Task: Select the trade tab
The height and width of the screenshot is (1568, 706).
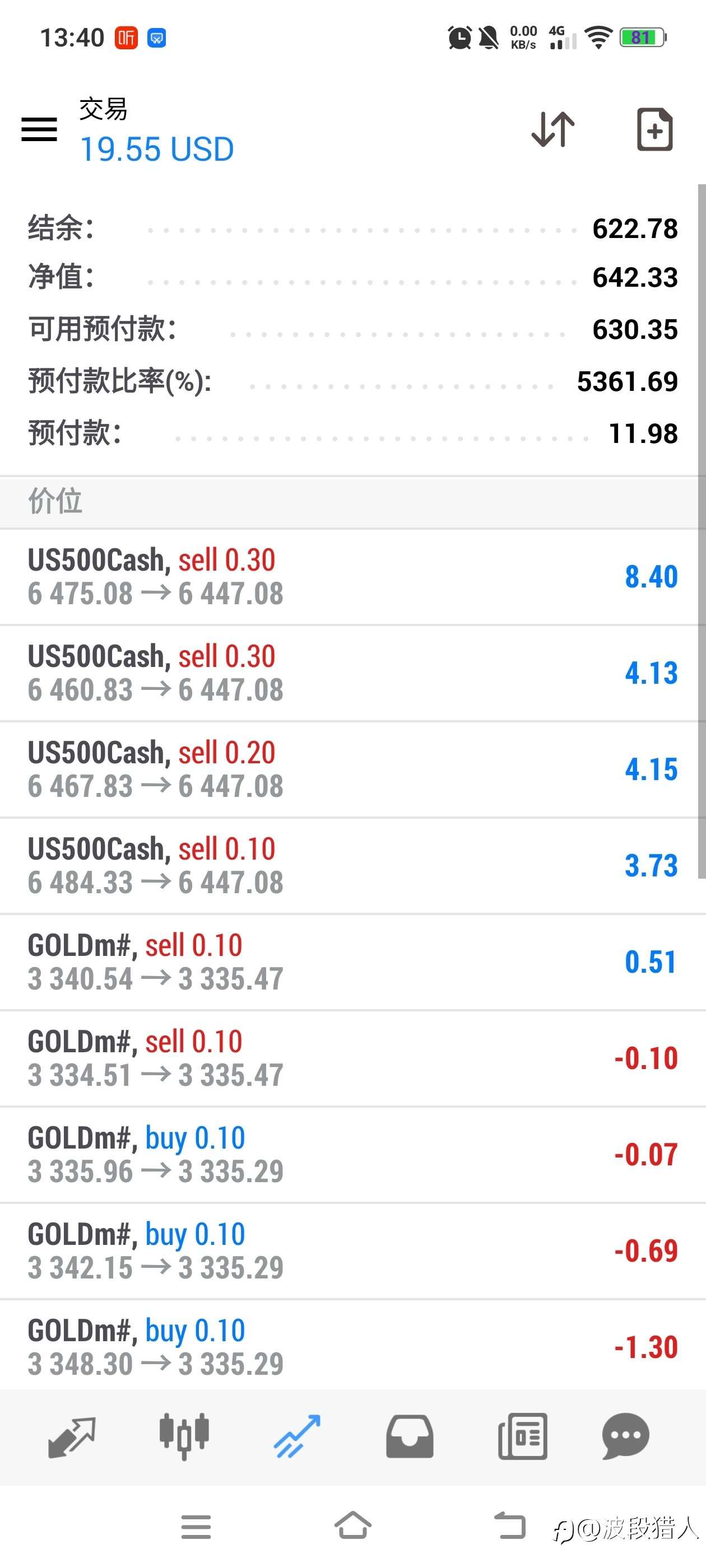Action: click(296, 1436)
